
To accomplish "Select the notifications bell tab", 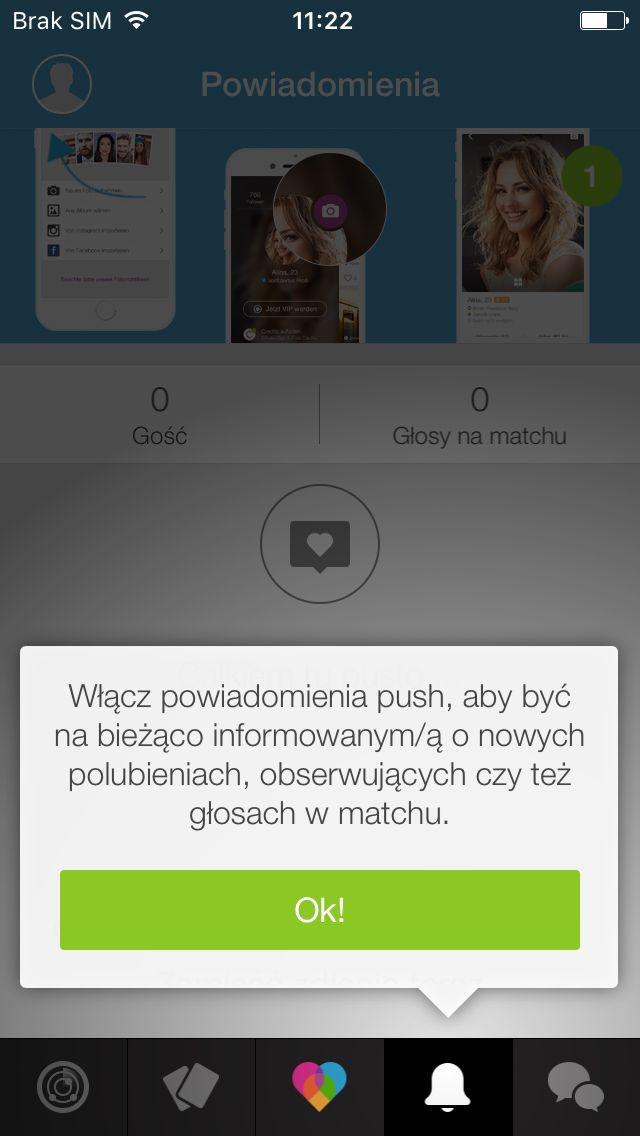I will [448, 1087].
